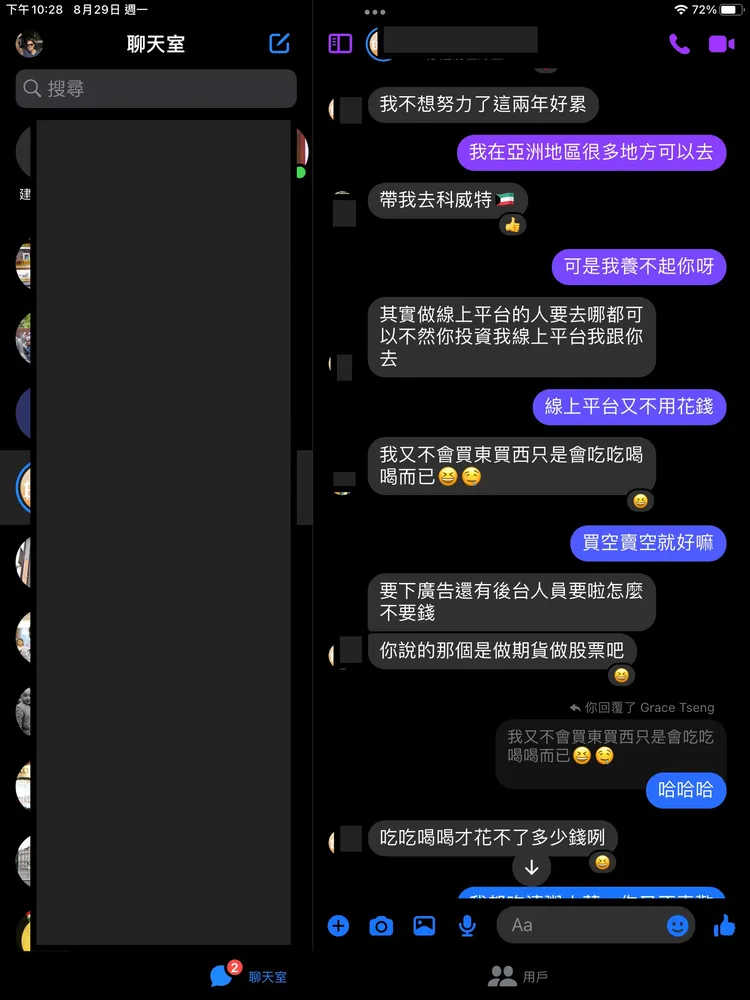Open the camera to take a photo

pos(381,926)
